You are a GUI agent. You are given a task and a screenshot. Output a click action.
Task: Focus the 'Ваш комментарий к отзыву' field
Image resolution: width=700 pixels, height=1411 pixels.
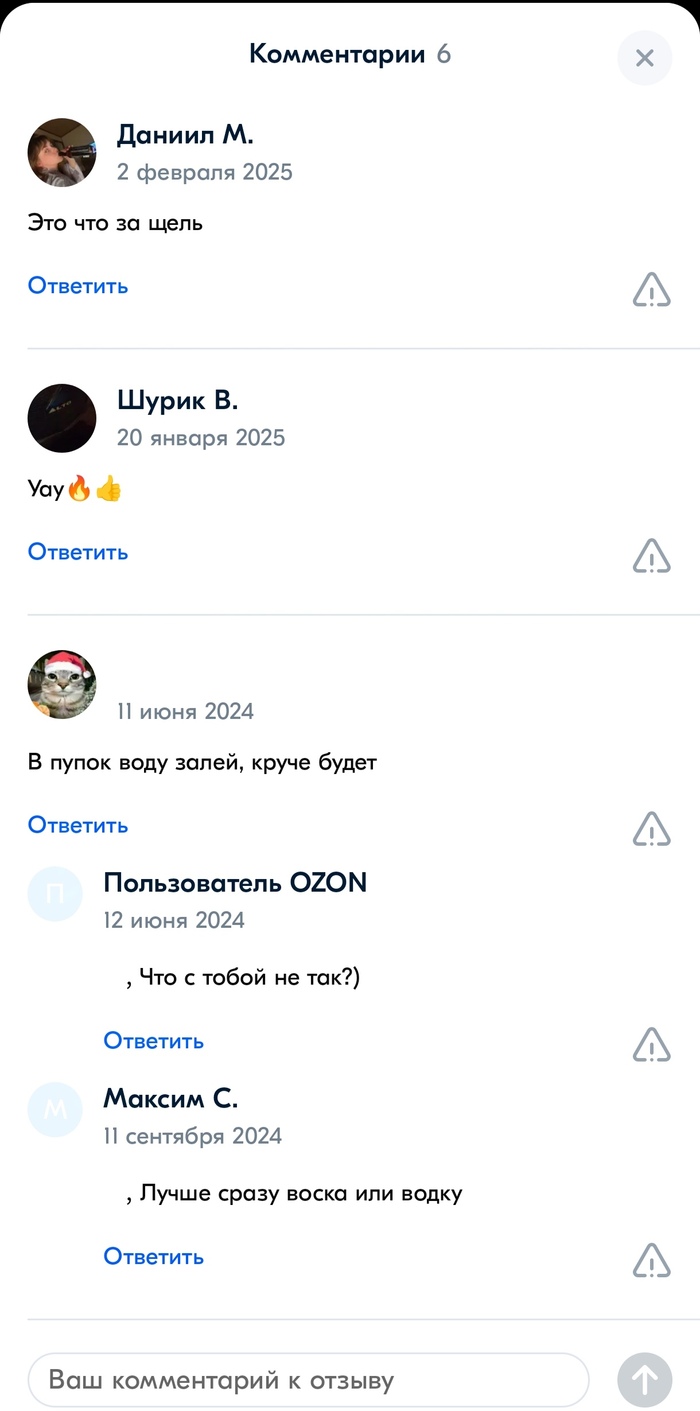tap(308, 1381)
